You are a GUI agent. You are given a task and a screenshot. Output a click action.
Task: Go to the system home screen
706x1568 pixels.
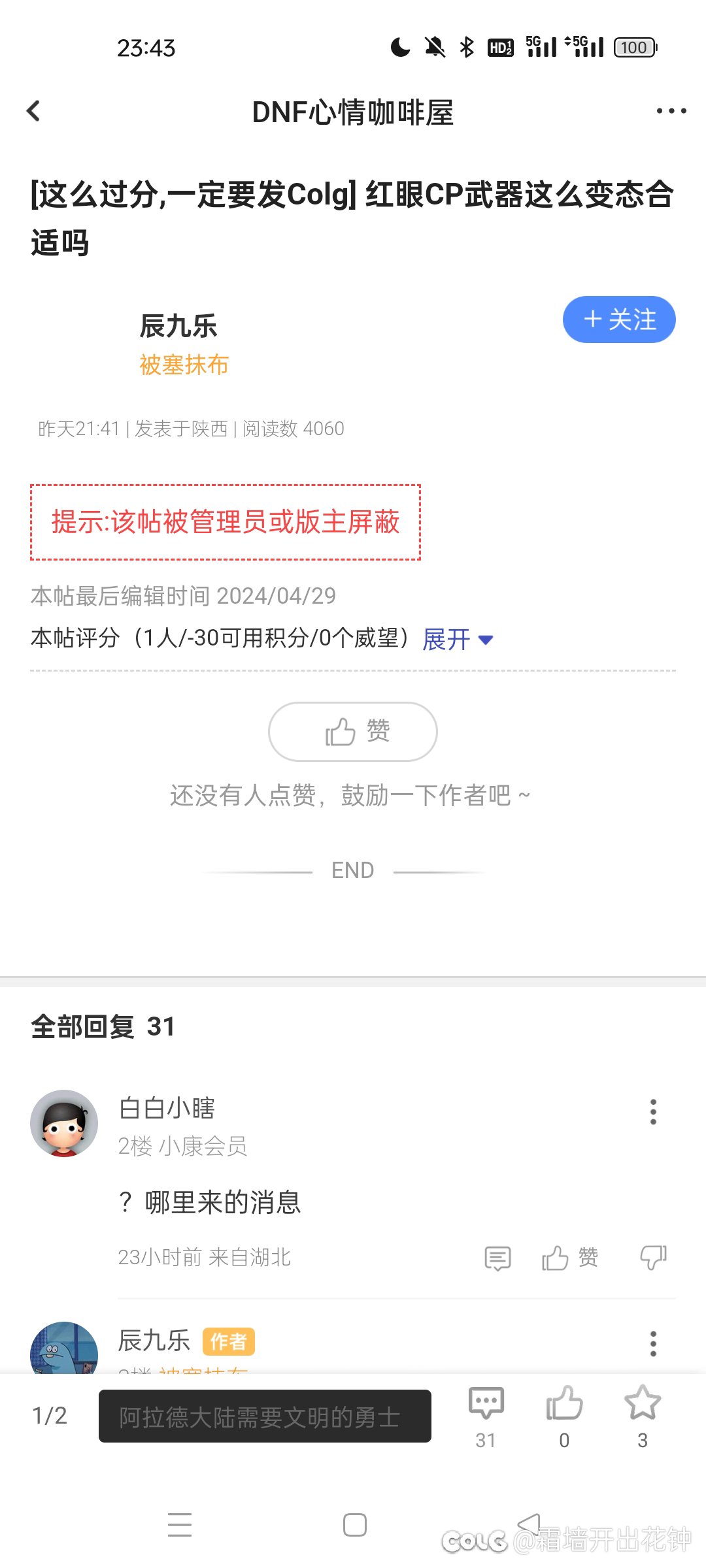tap(354, 1525)
